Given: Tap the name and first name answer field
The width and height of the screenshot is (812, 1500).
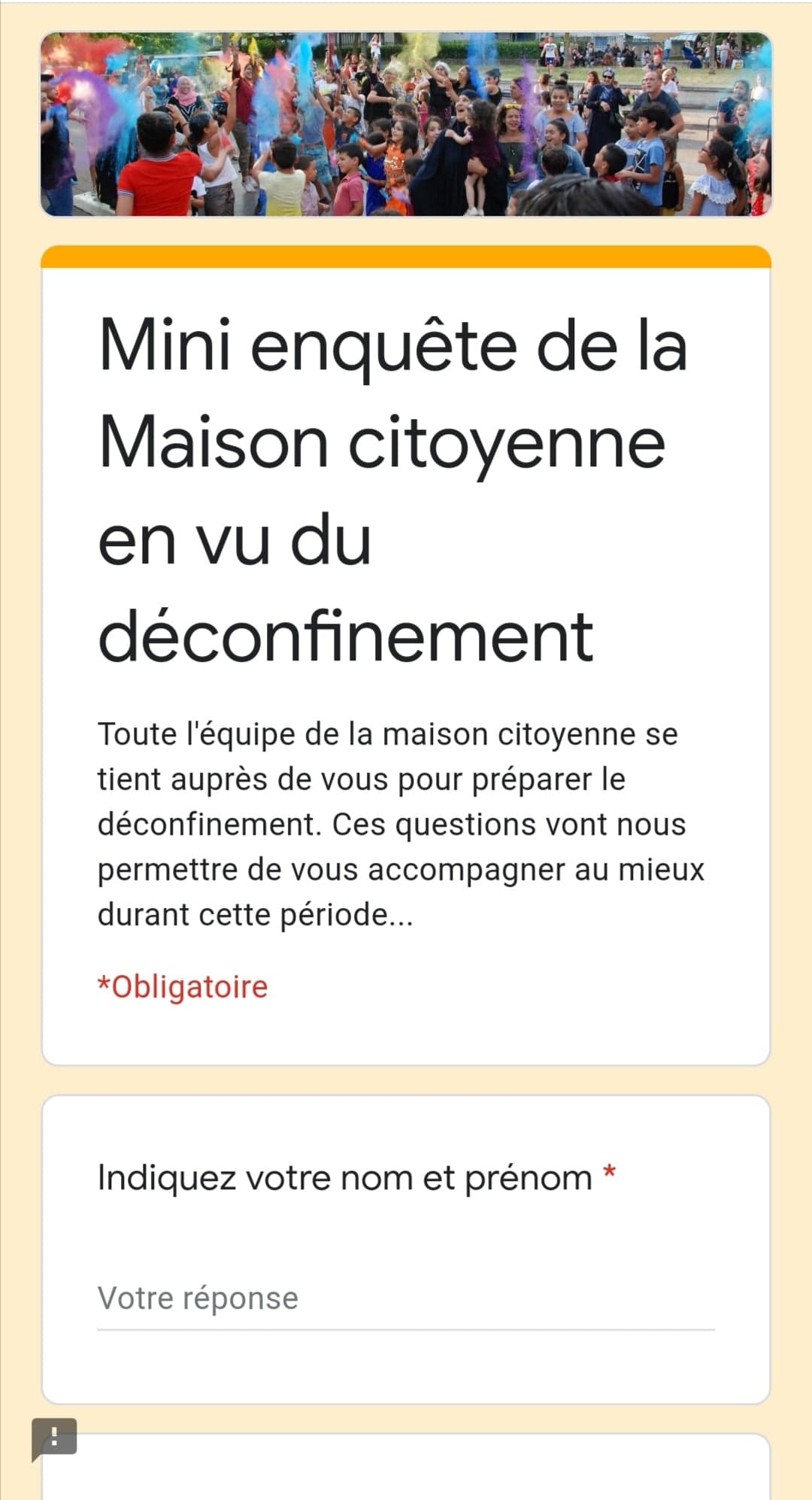Looking at the screenshot, I should tap(404, 1299).
